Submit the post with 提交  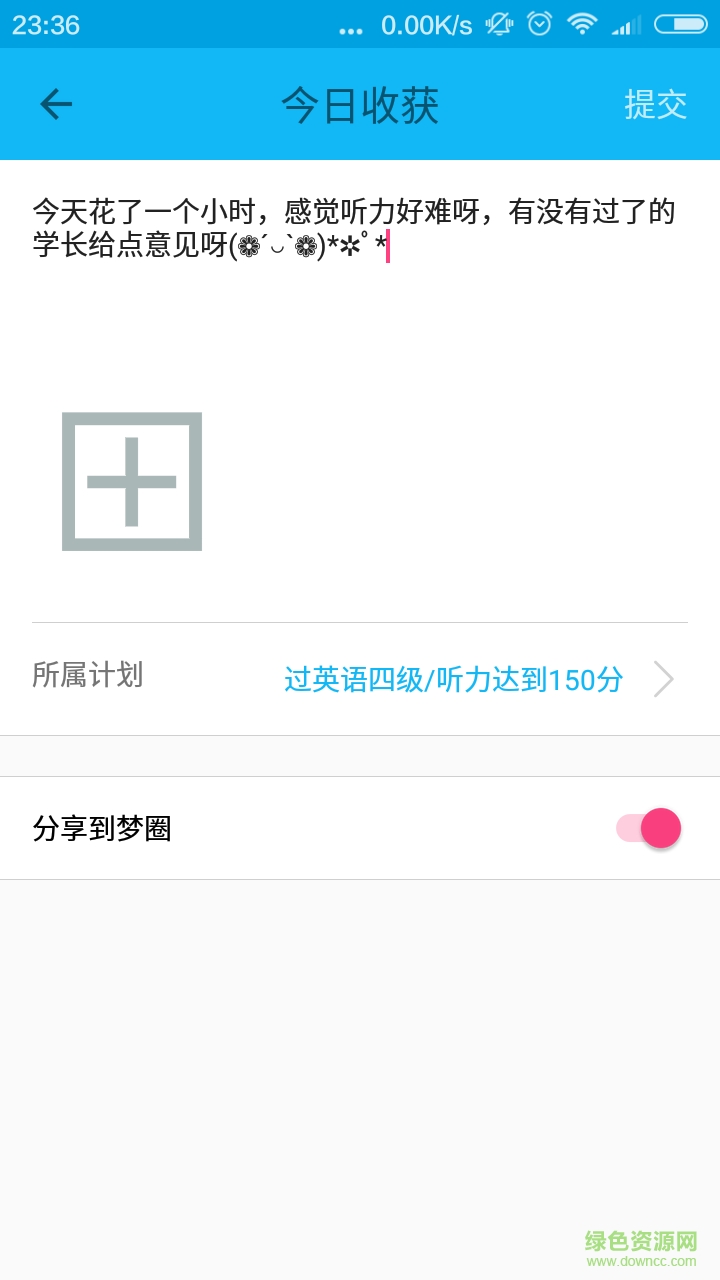(x=655, y=104)
